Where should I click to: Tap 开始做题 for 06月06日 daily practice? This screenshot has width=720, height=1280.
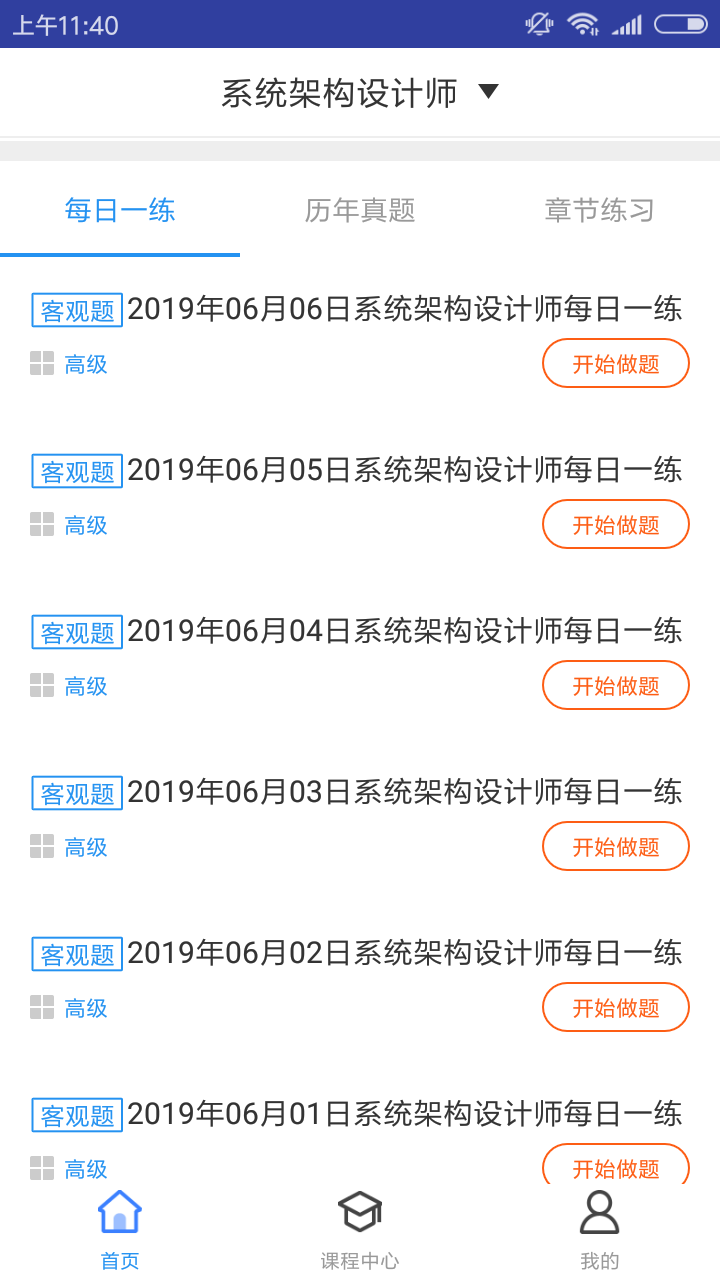click(616, 363)
